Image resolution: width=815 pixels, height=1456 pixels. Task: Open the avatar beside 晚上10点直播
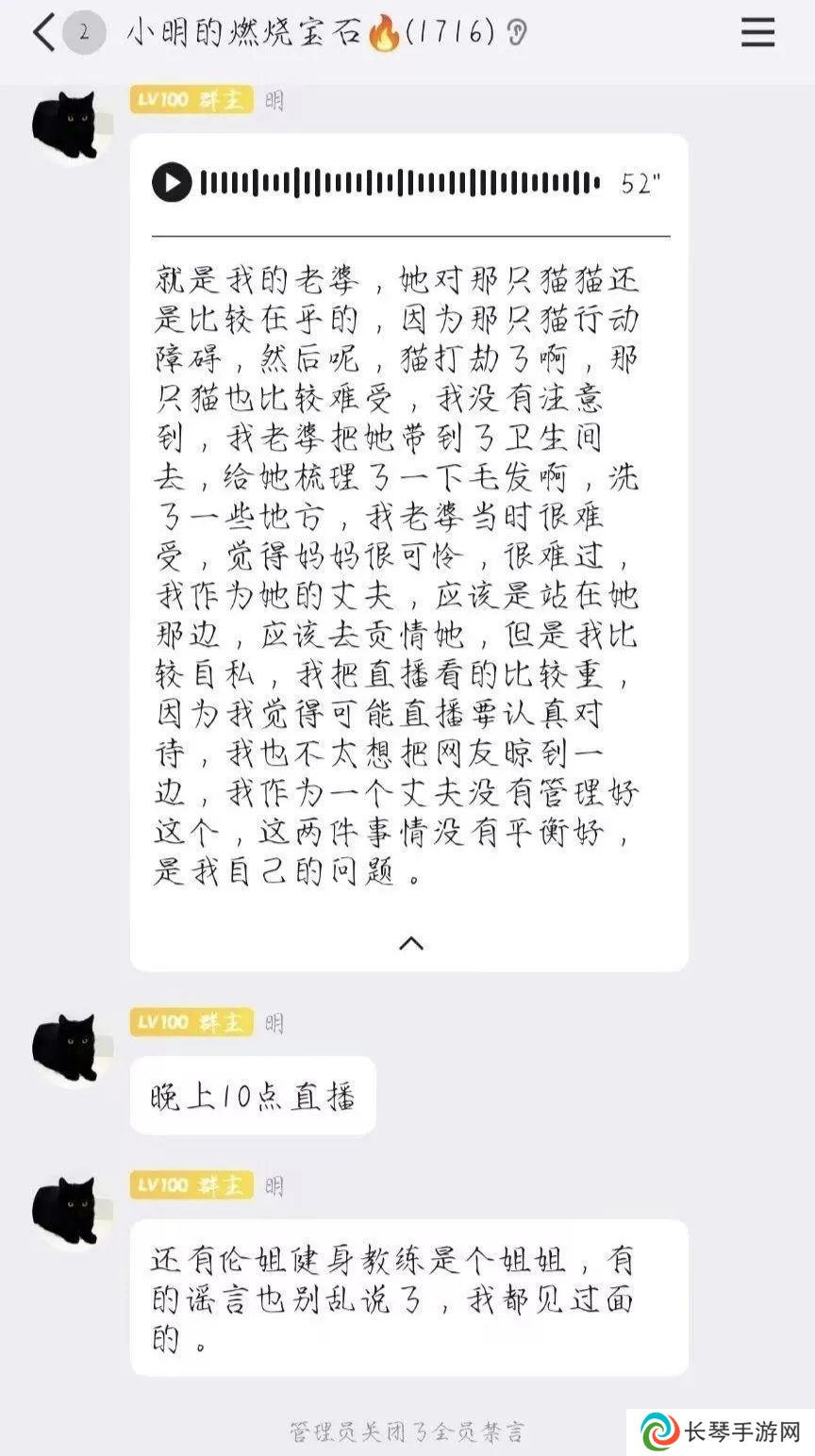[x=65, y=1049]
